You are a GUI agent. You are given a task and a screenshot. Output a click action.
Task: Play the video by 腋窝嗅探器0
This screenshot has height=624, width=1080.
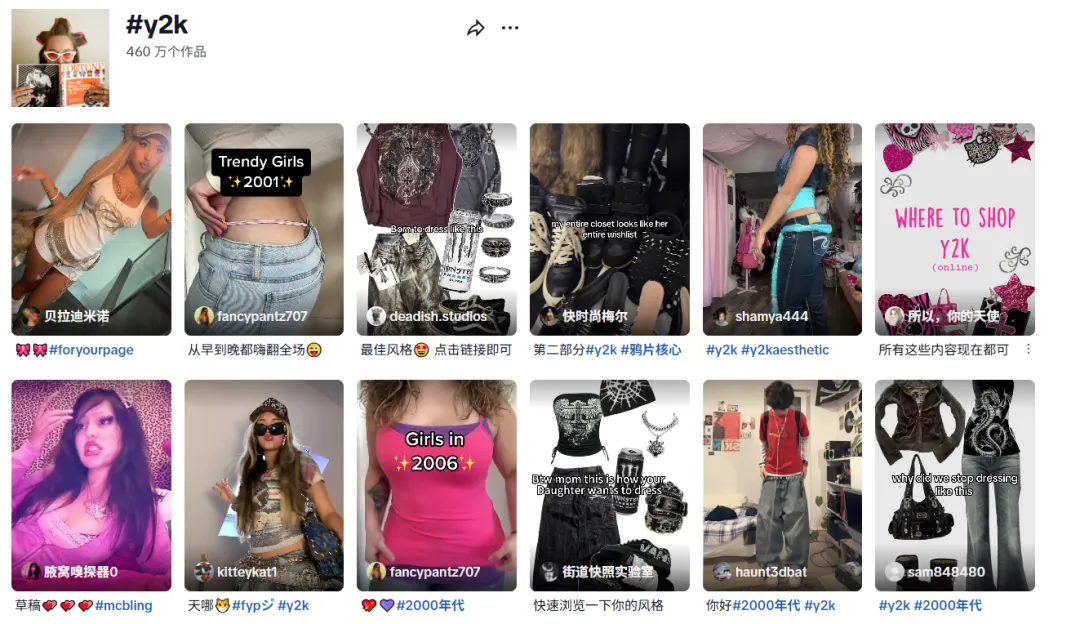[91, 484]
